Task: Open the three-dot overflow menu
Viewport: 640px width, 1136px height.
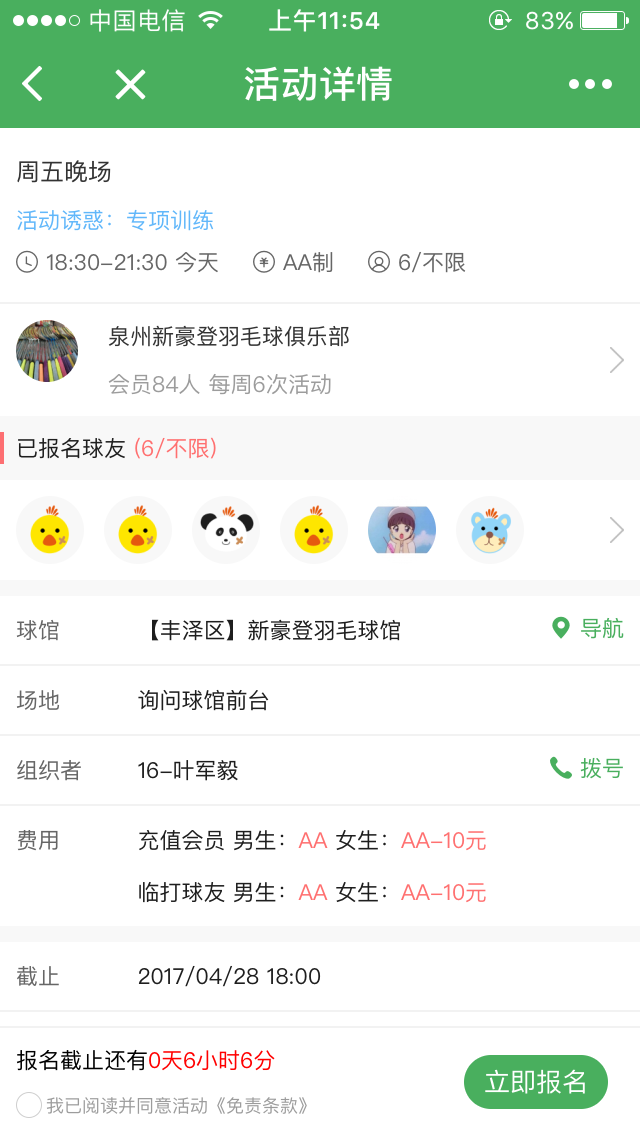Action: (x=590, y=84)
